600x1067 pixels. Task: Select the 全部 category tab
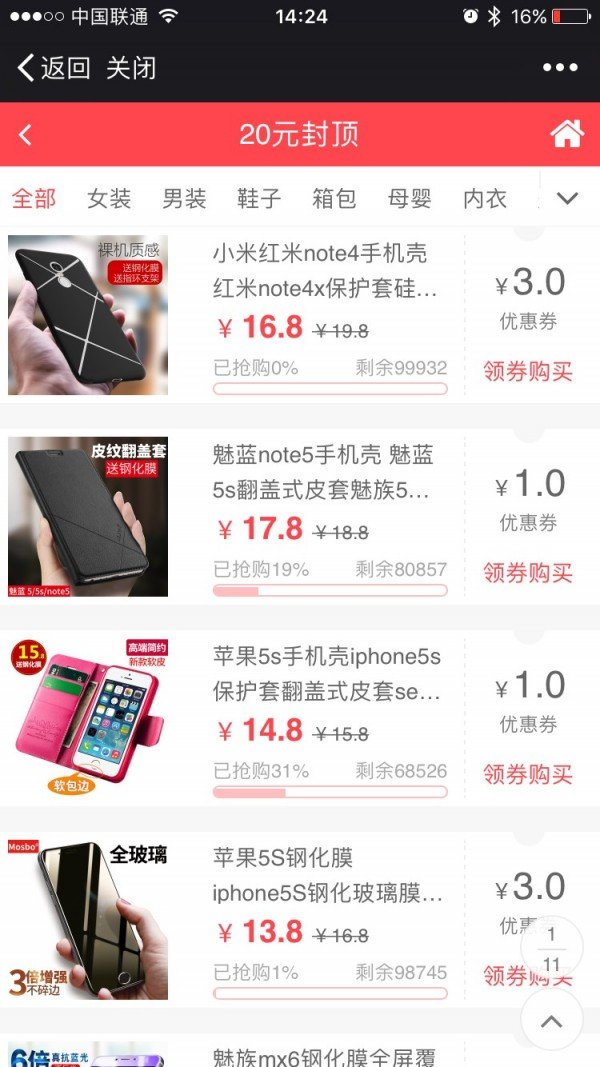[34, 199]
